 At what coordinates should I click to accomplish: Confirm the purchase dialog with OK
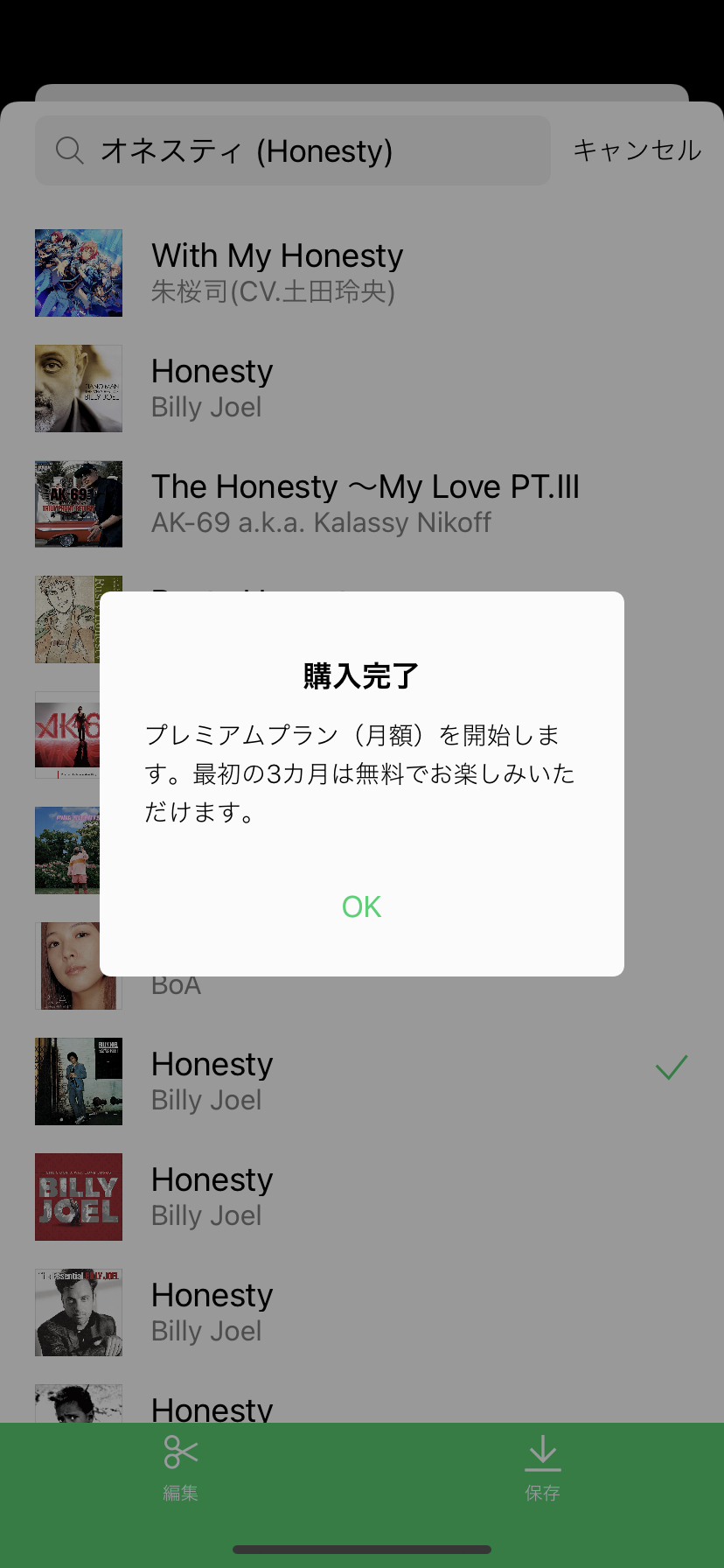click(361, 906)
